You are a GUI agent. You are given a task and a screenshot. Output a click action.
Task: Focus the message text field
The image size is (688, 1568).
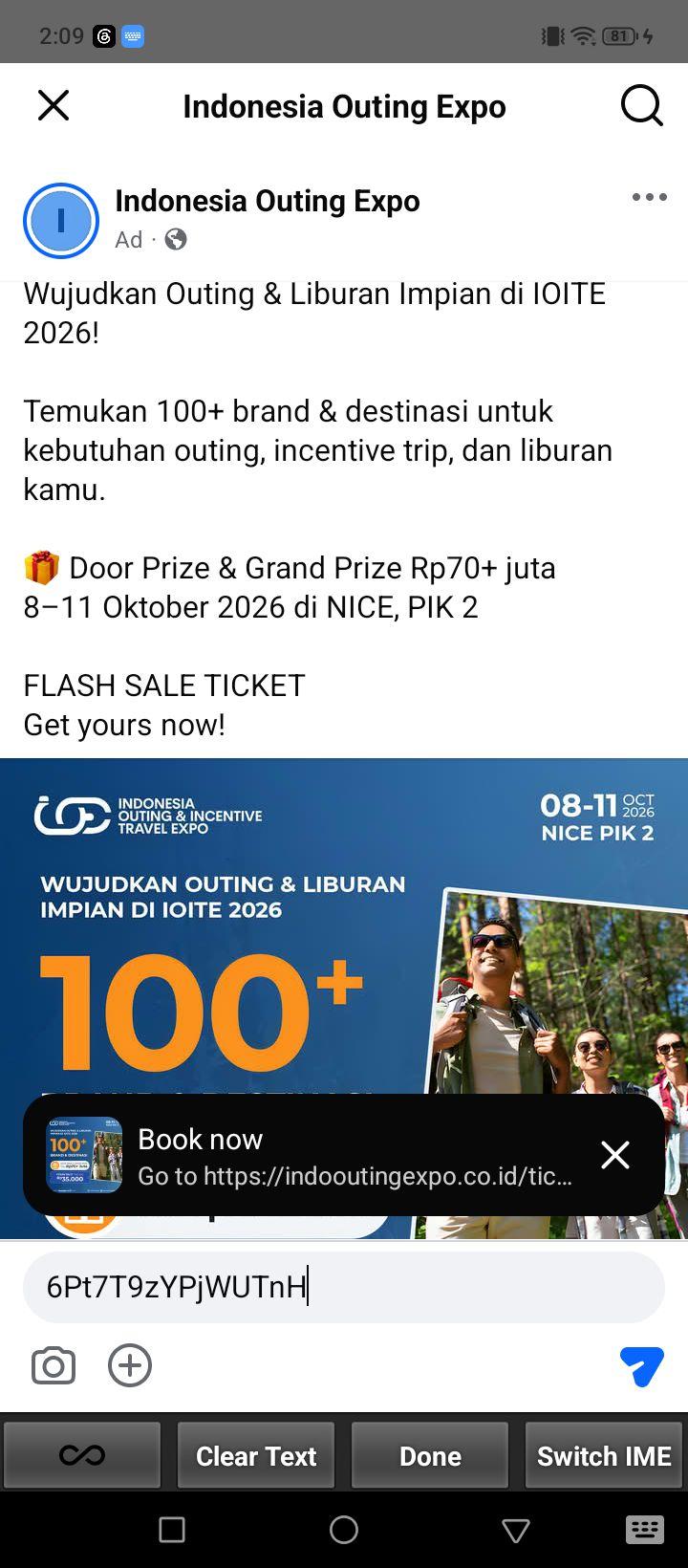coord(344,1288)
